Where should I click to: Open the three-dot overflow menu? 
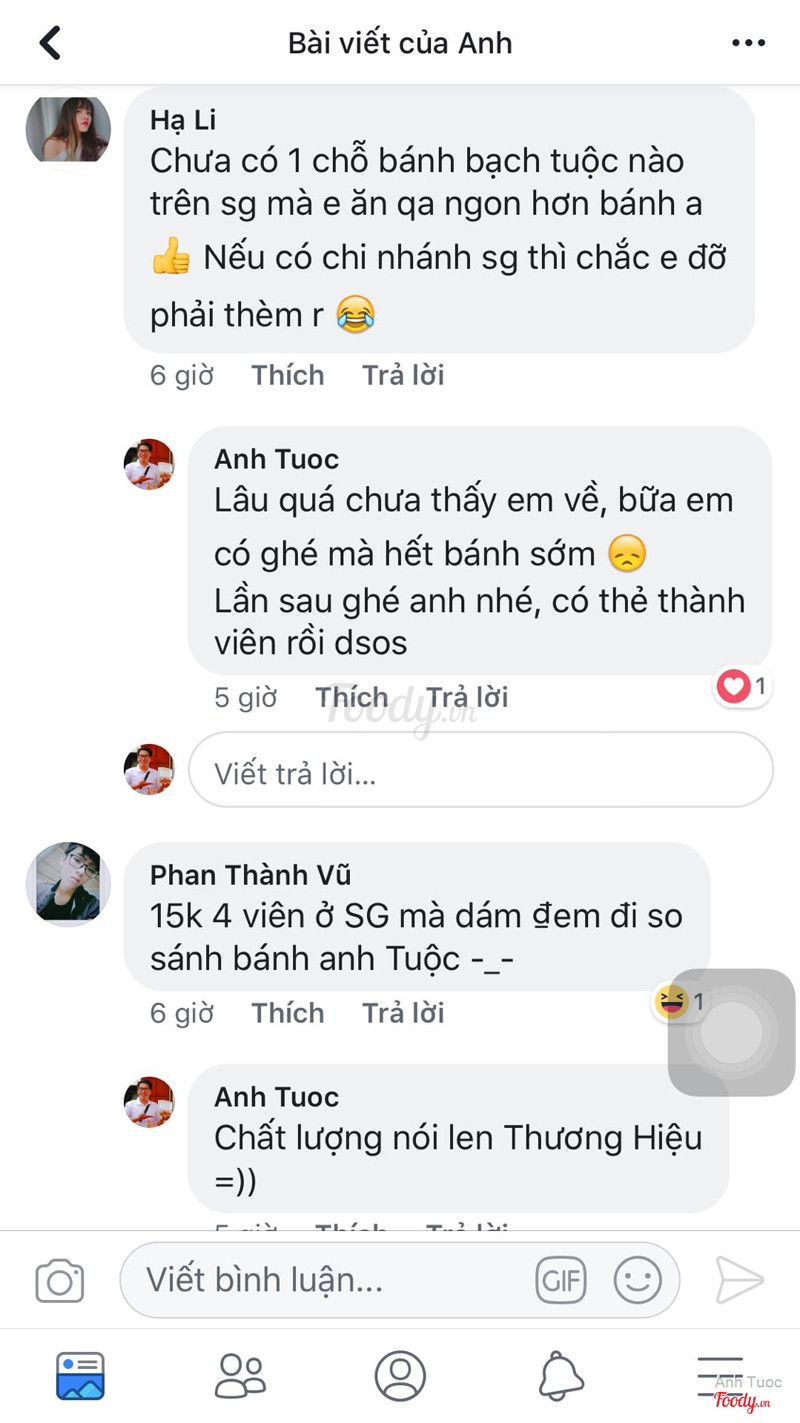tap(748, 43)
